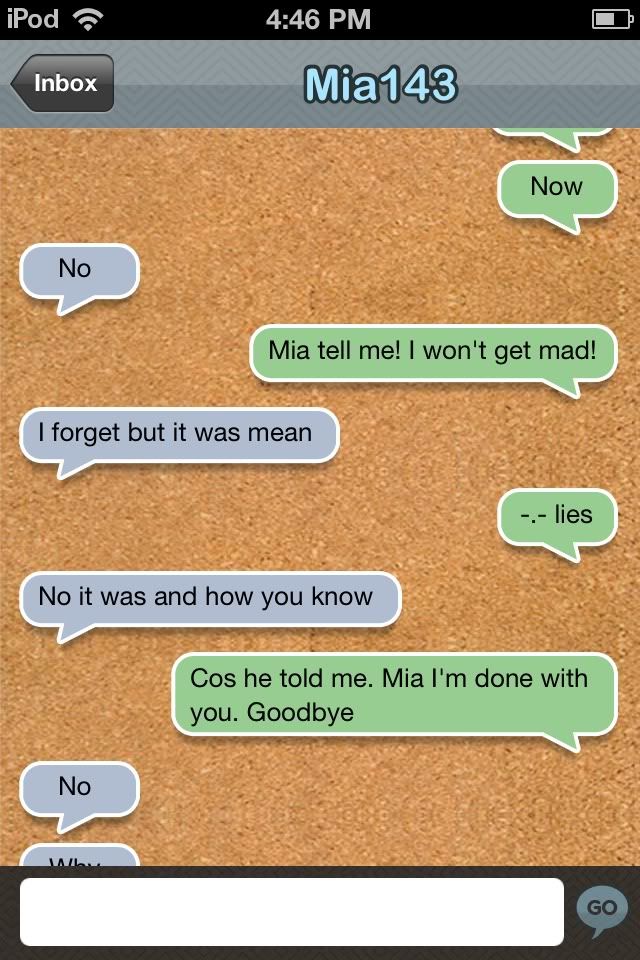640x960 pixels.
Task: Go back to the Inbox
Action: pyautogui.click(x=63, y=84)
